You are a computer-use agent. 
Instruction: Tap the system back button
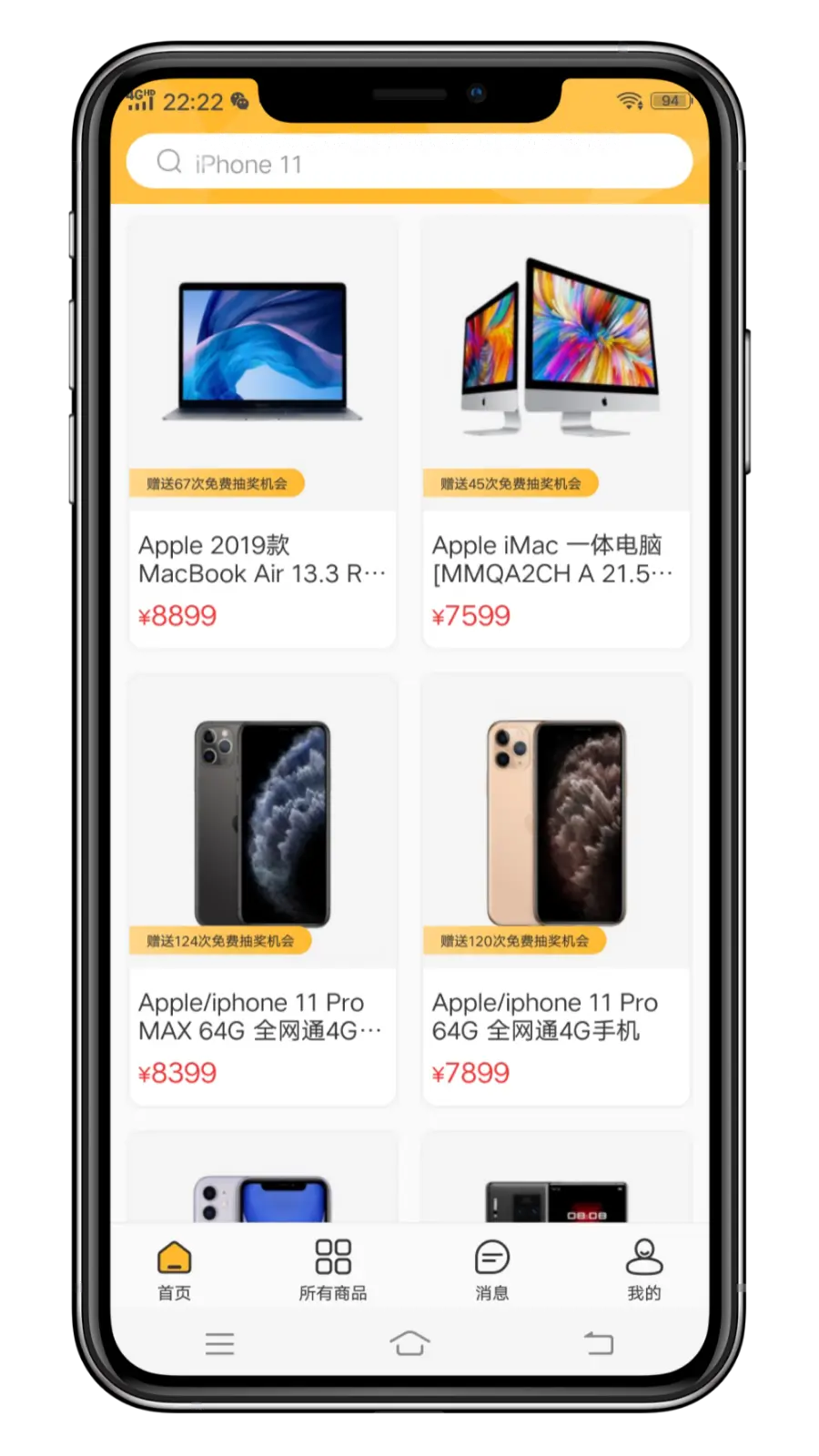[x=599, y=1343]
